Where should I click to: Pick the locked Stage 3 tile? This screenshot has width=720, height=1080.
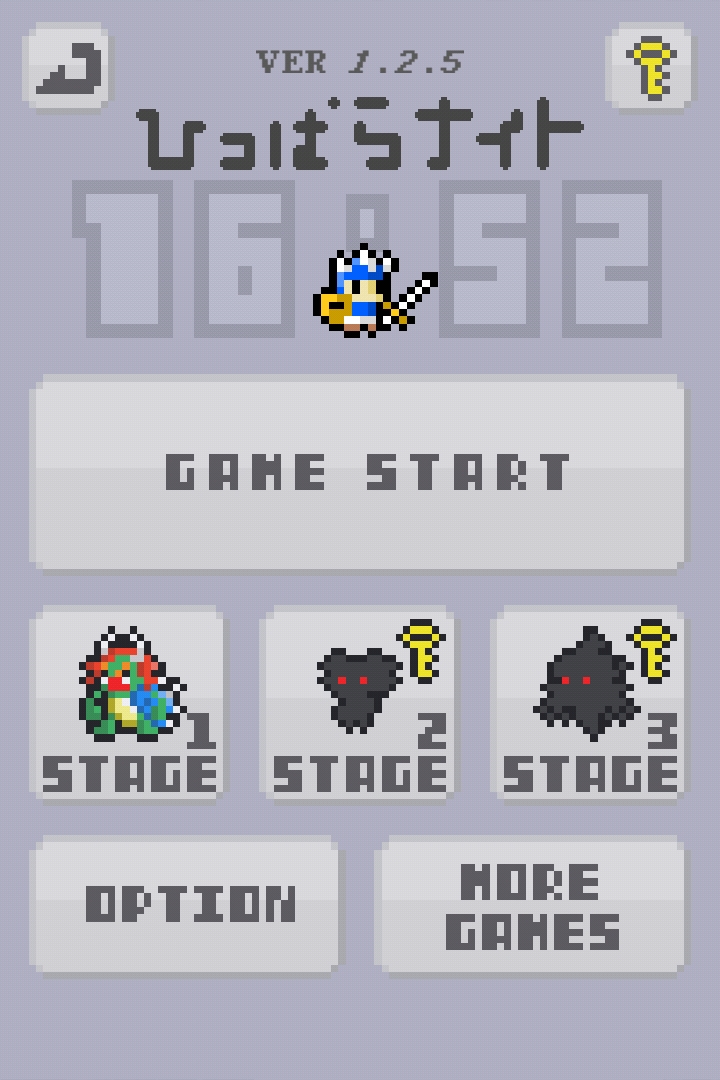[x=590, y=703]
